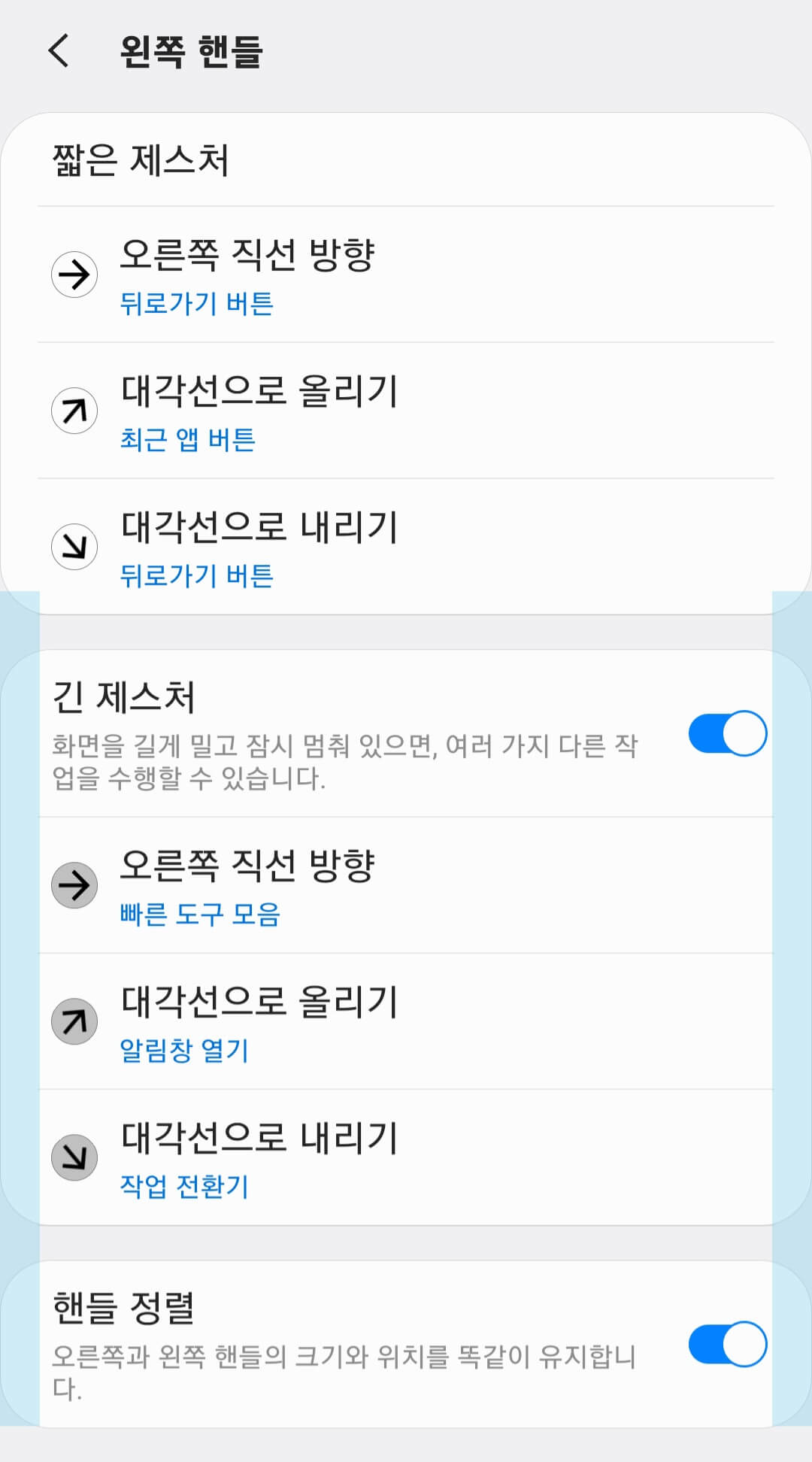Viewport: 812px width, 1462px height.
Task: Select the right arrow icon under 긴 제스처
Action: (x=74, y=885)
